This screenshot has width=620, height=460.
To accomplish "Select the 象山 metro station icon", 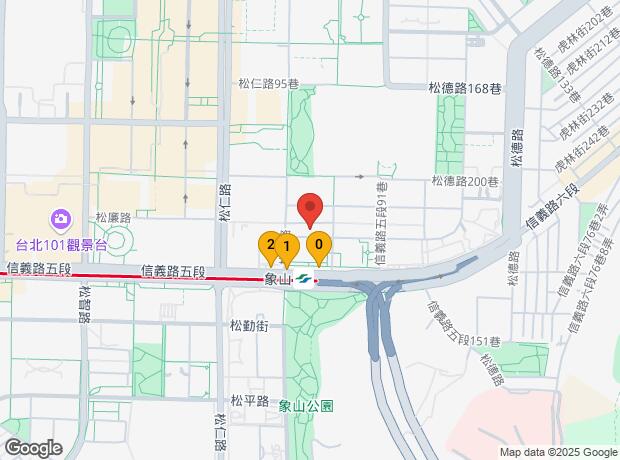I will pyautogui.click(x=302, y=280).
